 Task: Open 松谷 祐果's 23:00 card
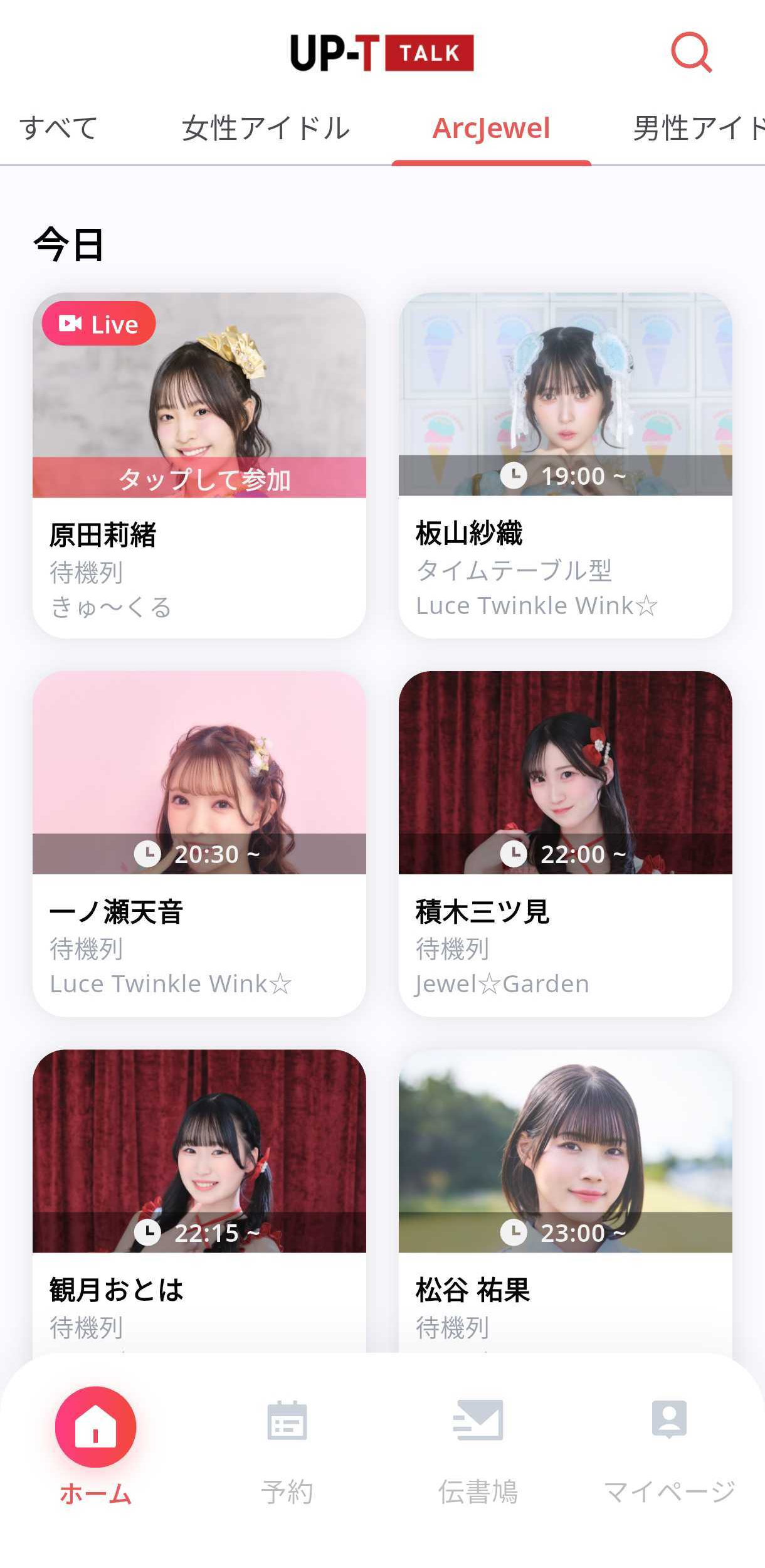(x=565, y=1192)
